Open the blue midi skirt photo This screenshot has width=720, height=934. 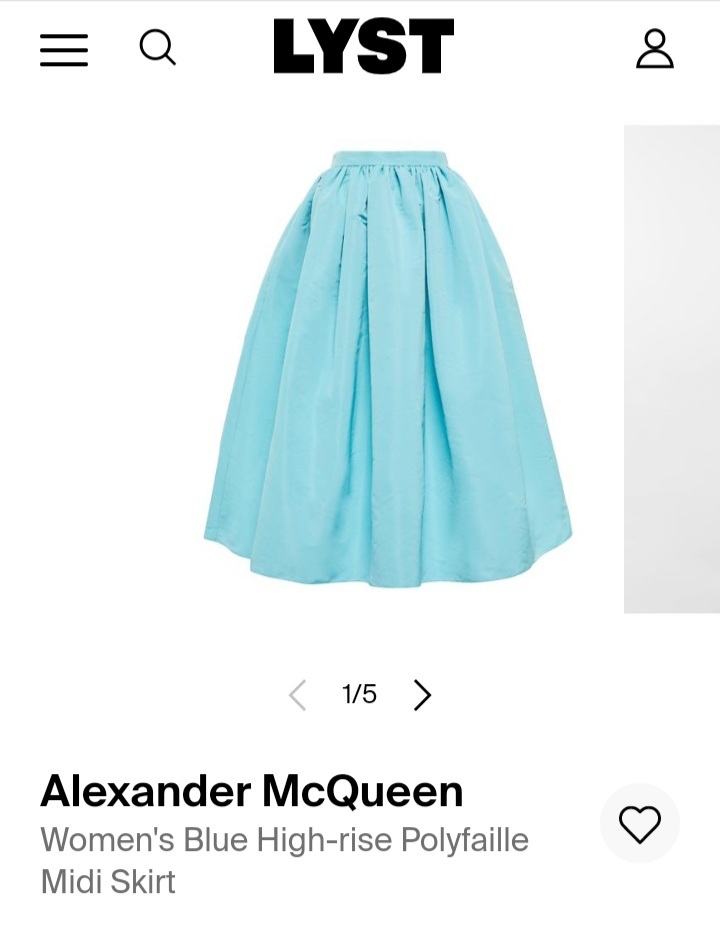pos(388,368)
